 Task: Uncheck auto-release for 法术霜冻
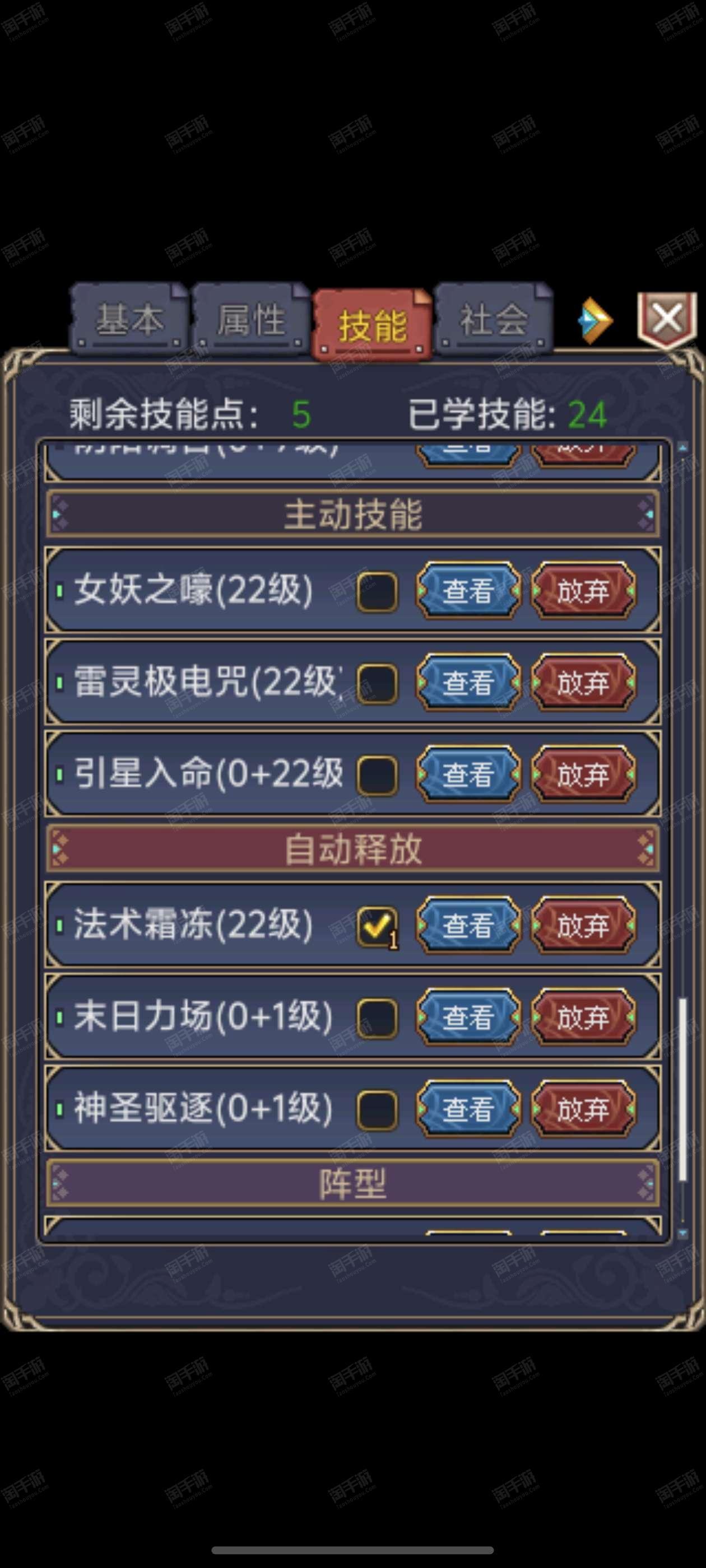377,926
